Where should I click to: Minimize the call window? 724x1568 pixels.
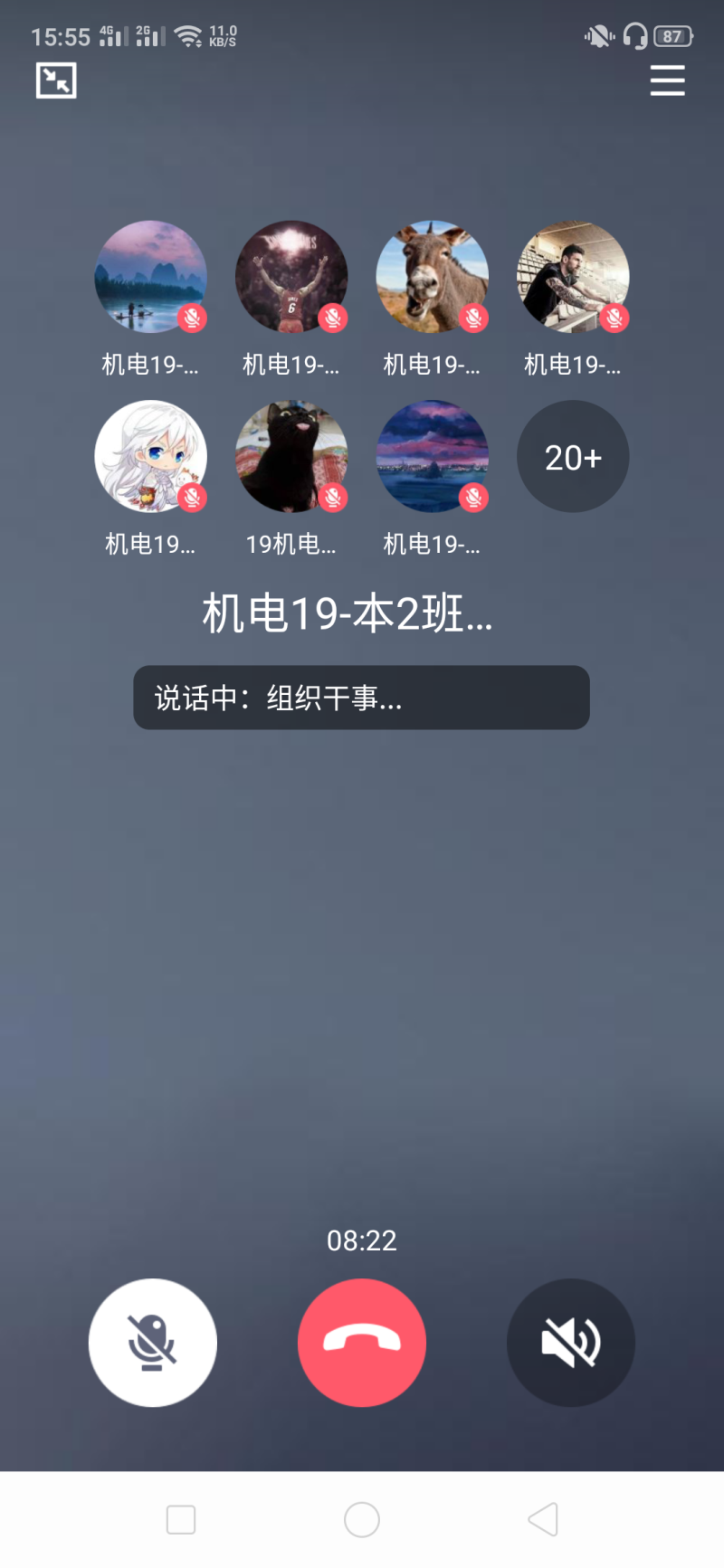(56, 81)
